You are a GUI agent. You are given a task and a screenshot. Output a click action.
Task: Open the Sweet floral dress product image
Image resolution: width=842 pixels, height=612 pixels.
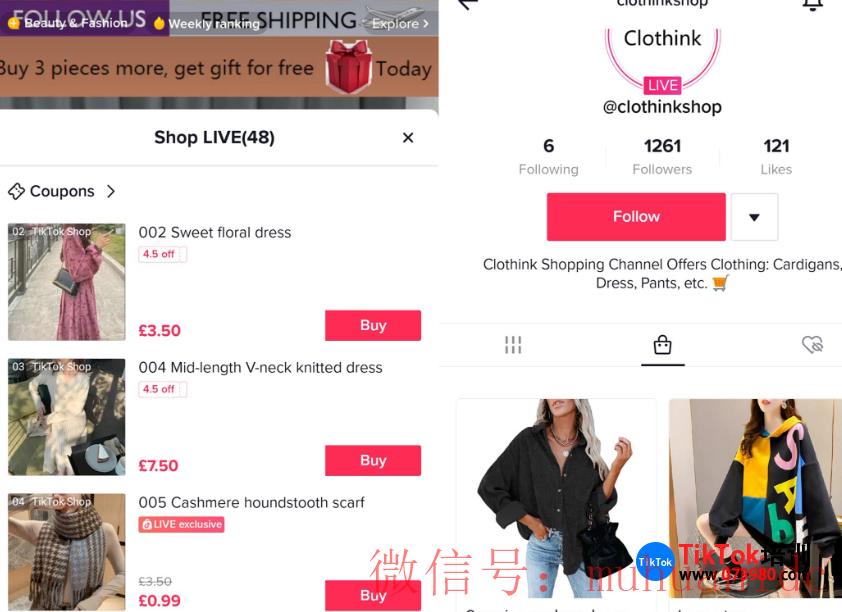(x=67, y=282)
